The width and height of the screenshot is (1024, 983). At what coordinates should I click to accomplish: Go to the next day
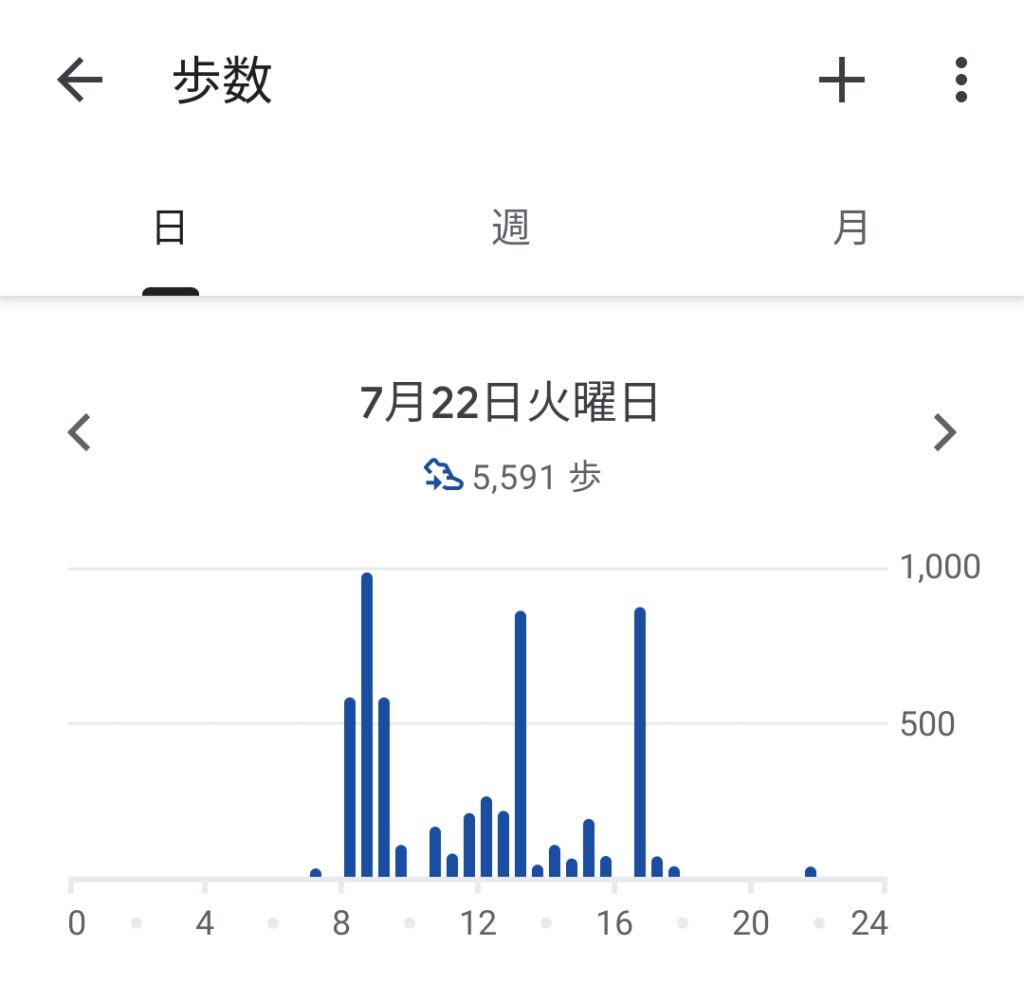click(x=944, y=433)
